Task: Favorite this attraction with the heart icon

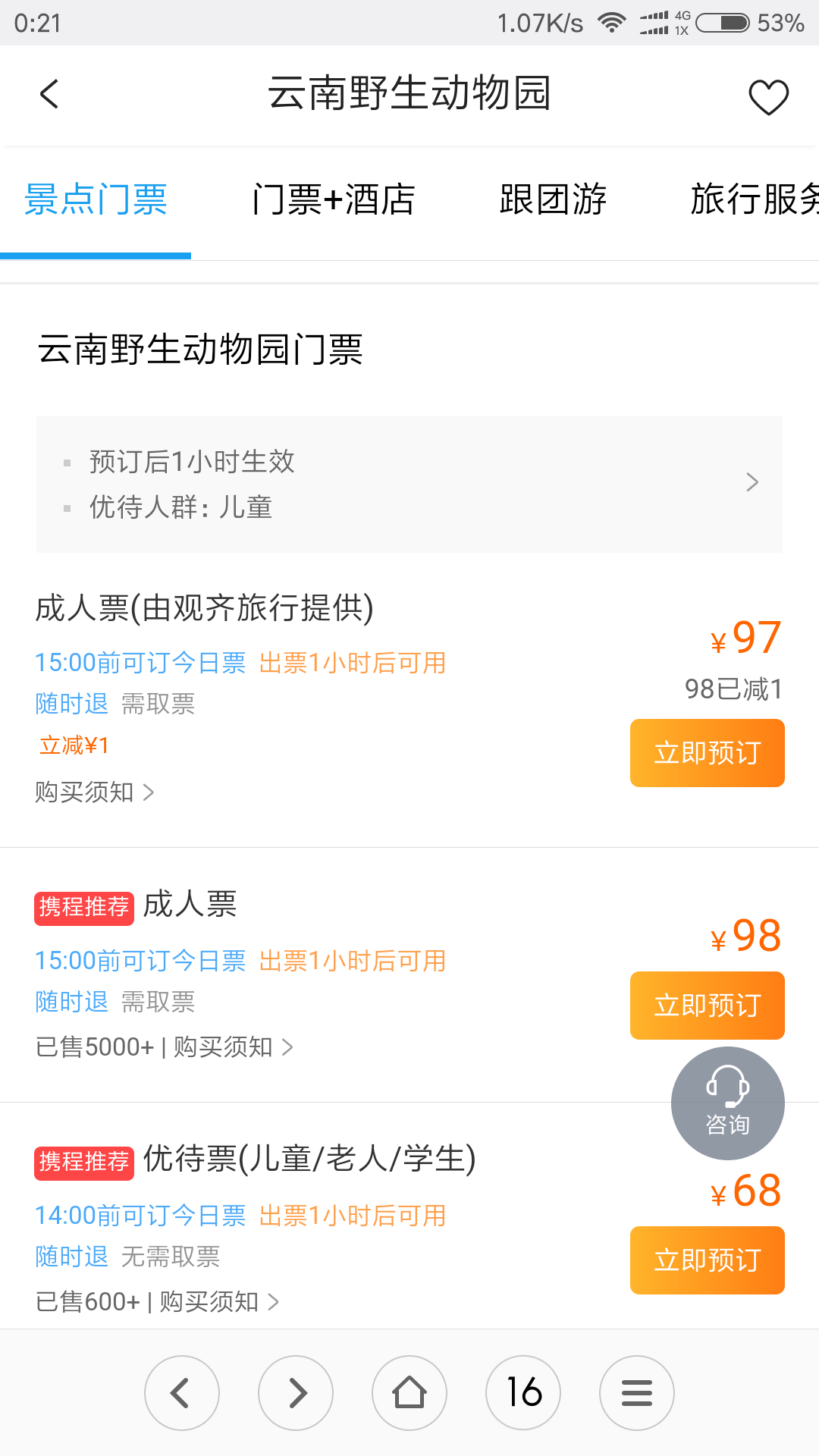Action: [x=768, y=96]
